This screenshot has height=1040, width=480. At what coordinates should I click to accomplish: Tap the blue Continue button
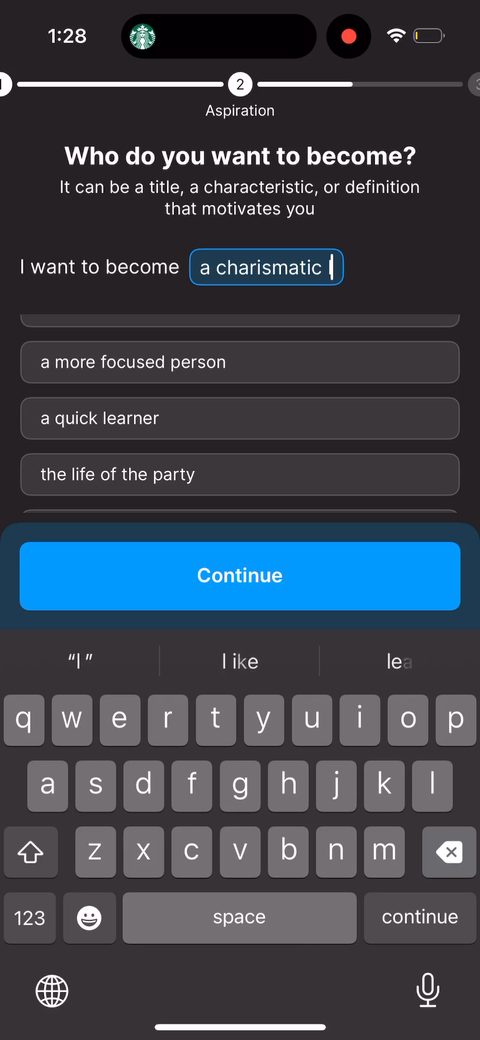240,576
